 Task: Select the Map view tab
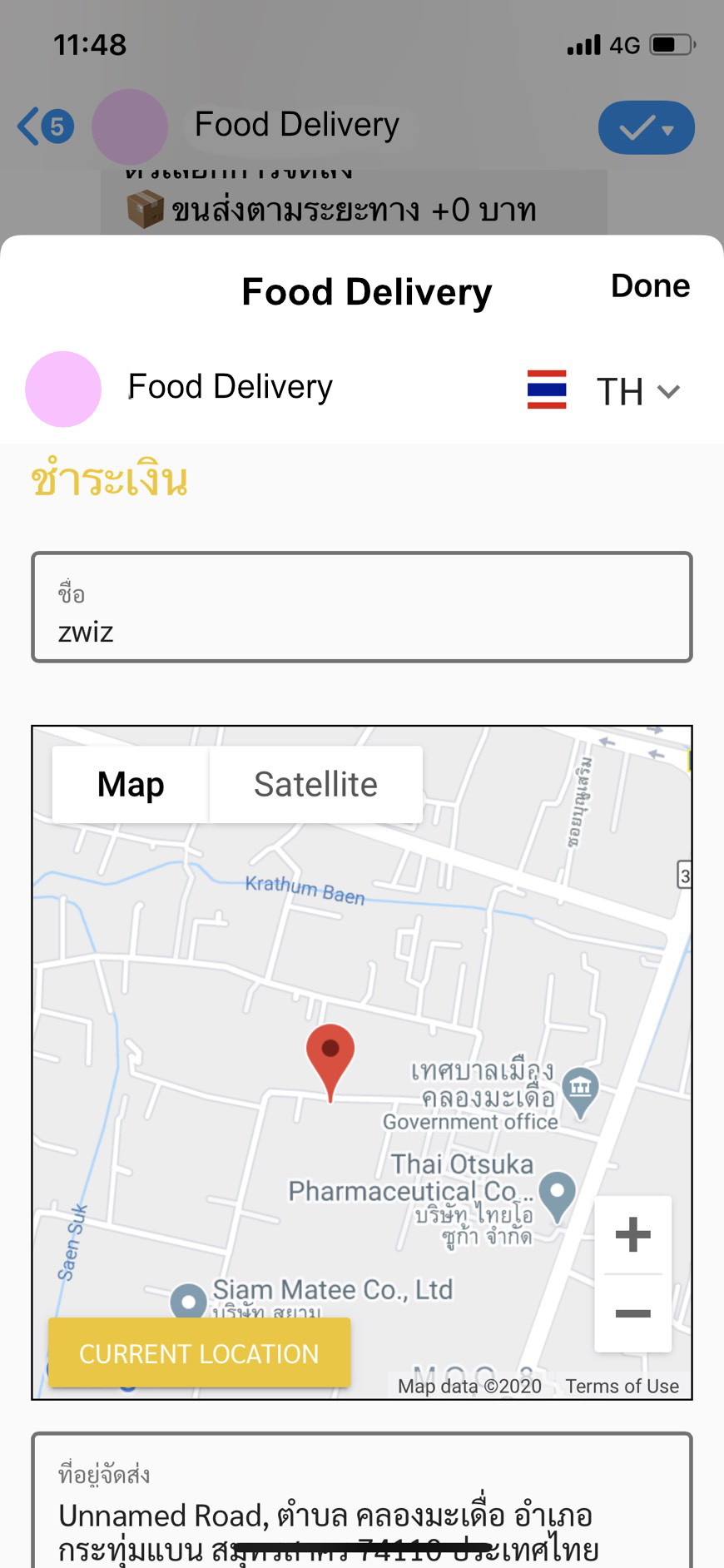click(x=131, y=784)
